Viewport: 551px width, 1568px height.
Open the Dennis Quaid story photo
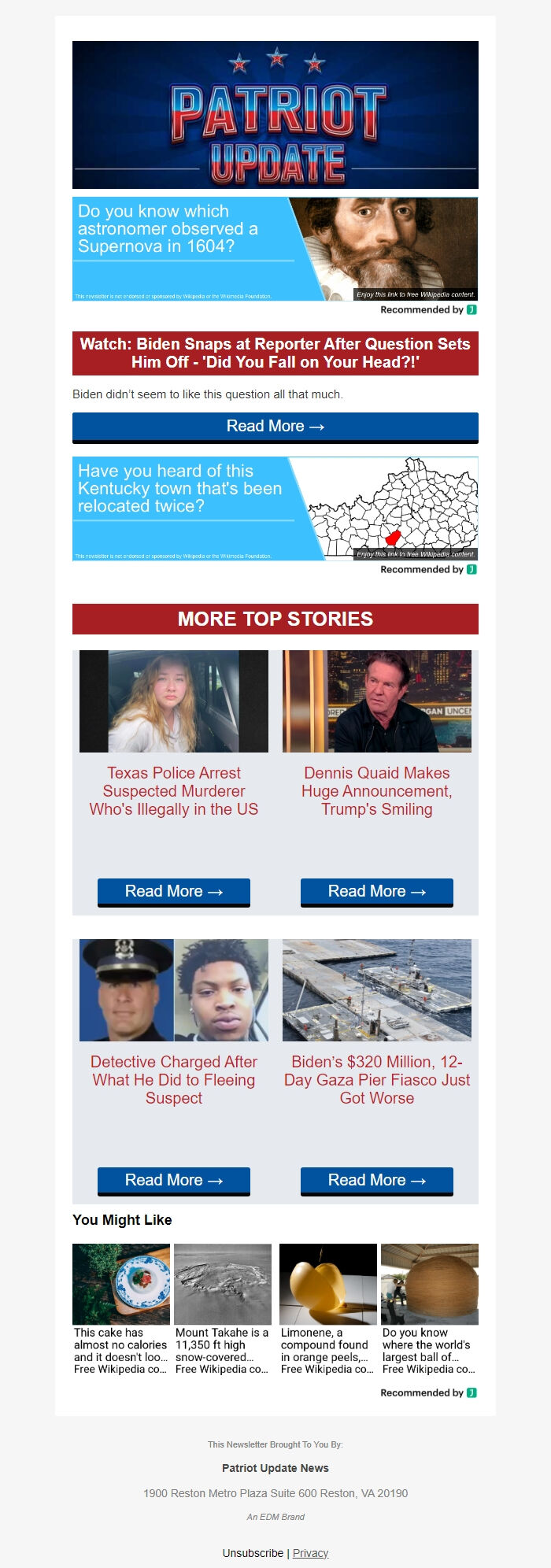pyautogui.click(x=377, y=701)
